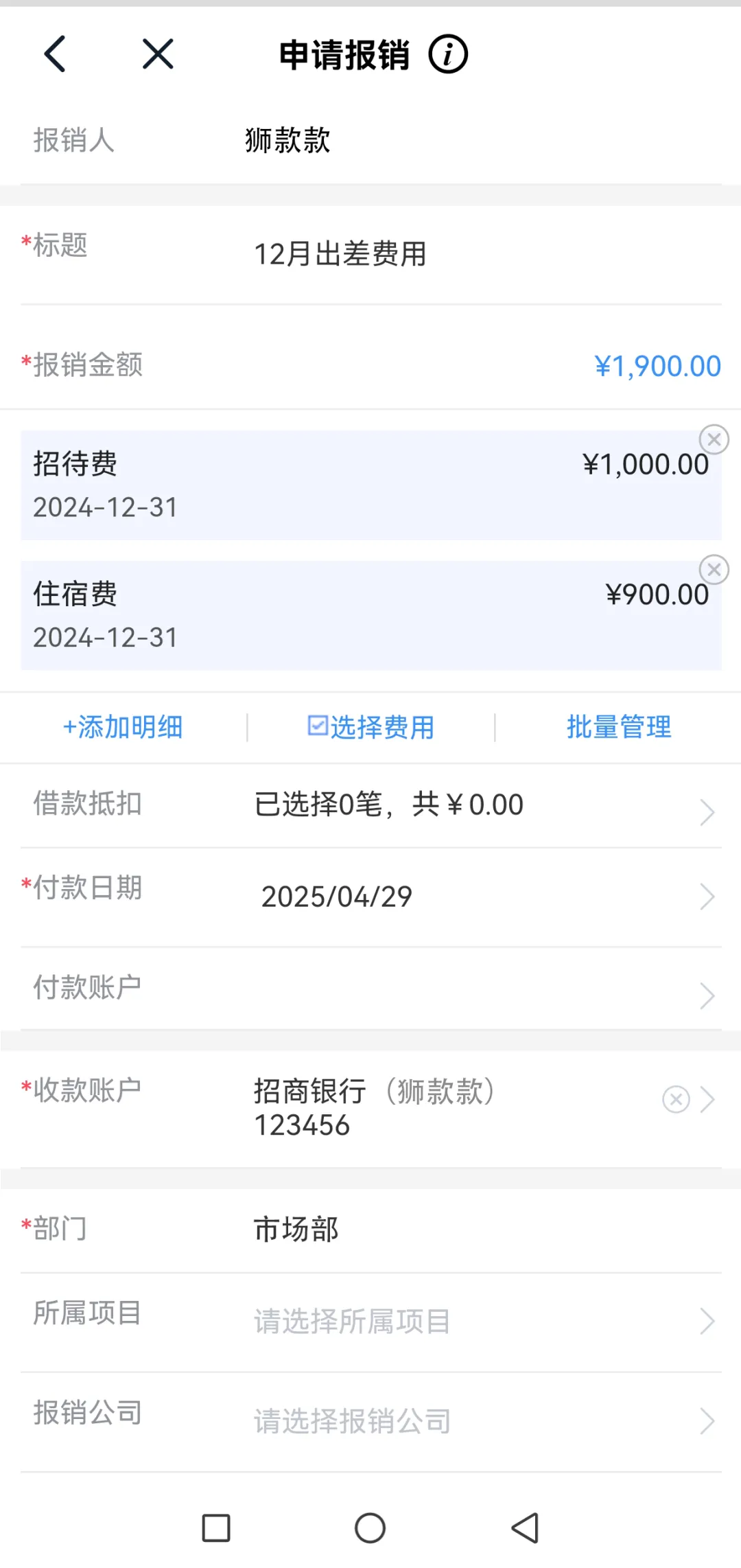Screen dimensions: 741x1568
Task: Clear the 收款账户 selection
Action: point(676,1099)
